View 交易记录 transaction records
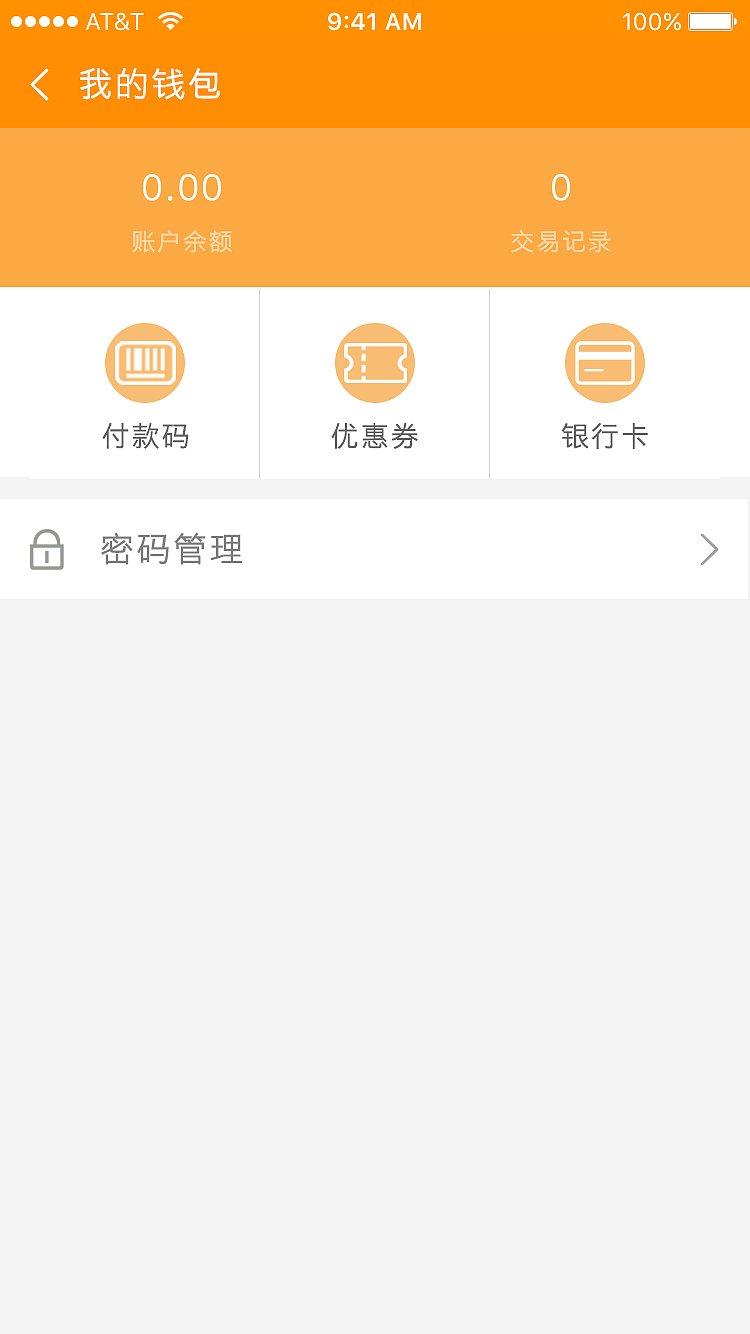 (x=560, y=241)
